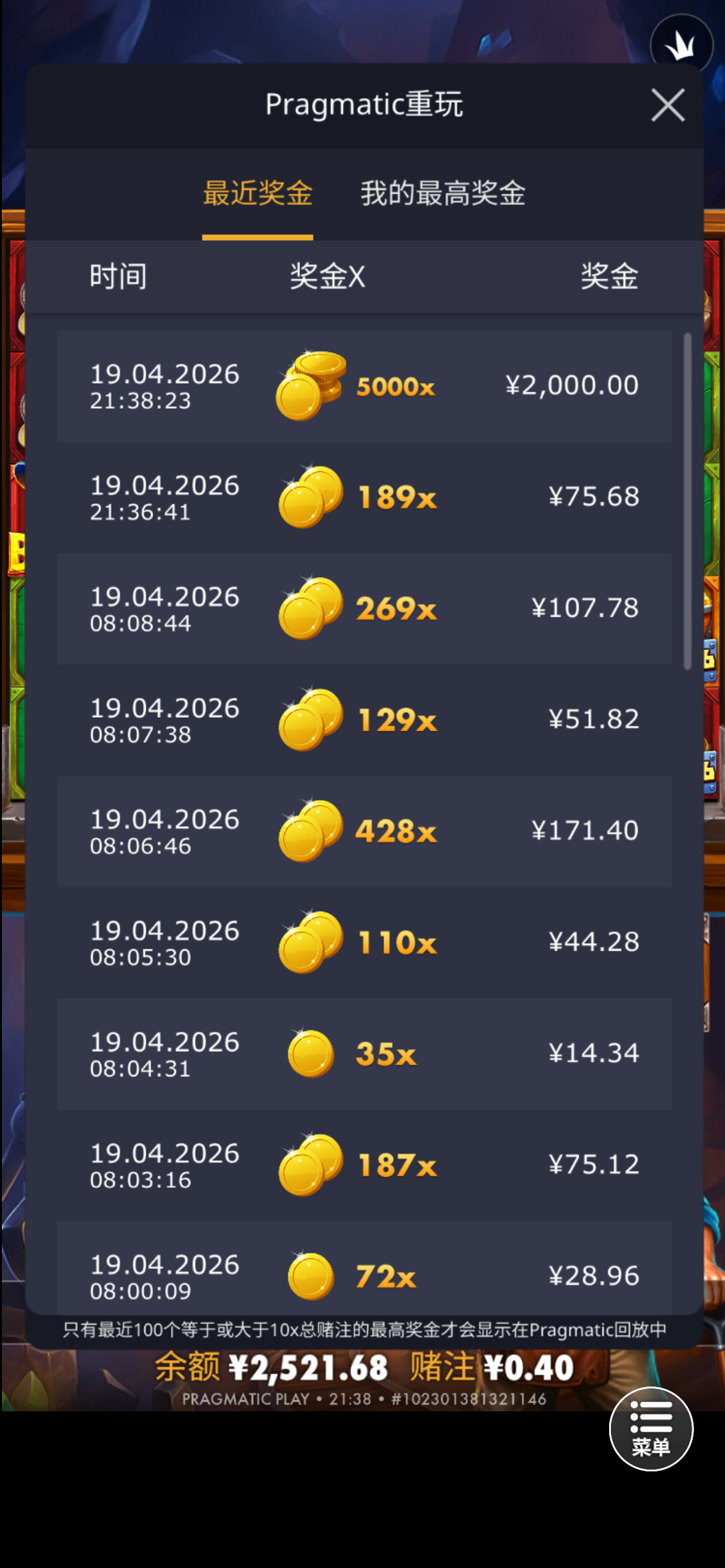Open the 129x win from 08:07:38

pos(364,720)
